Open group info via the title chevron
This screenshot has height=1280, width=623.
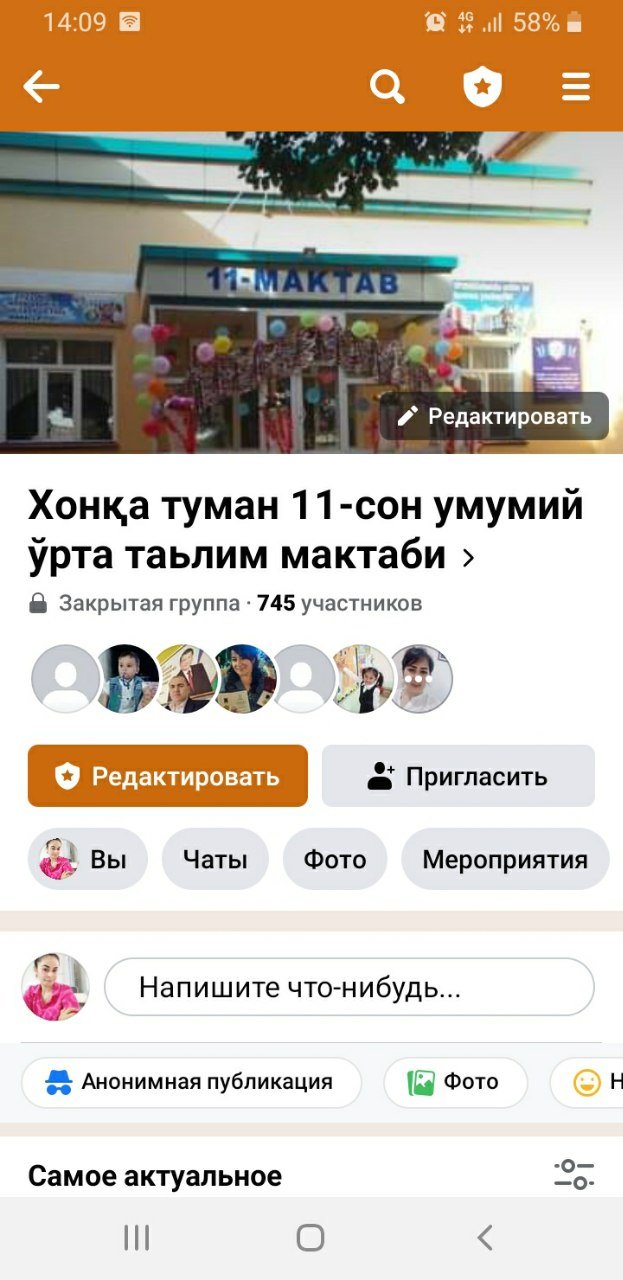coord(468,558)
